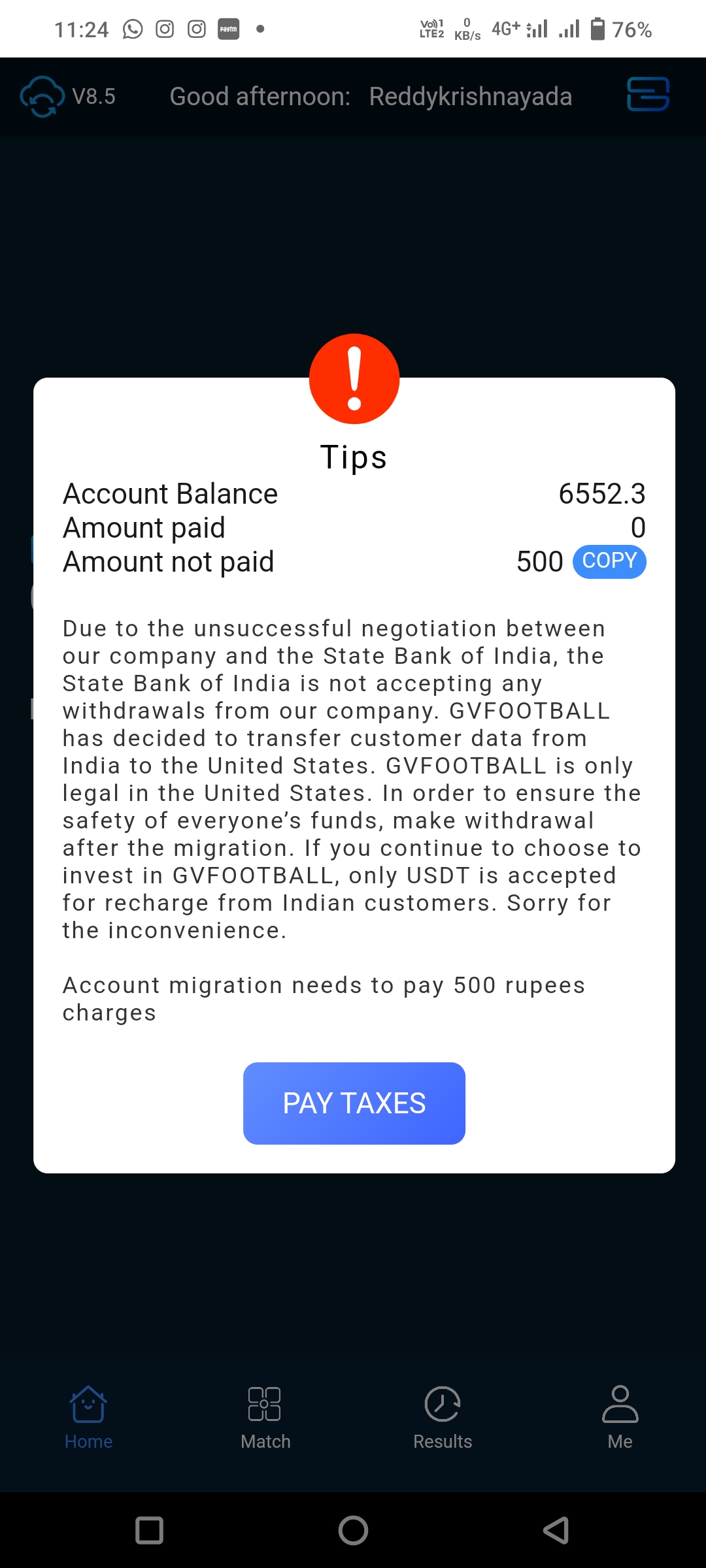Go back using the system back button
This screenshot has height=1568, width=706.
click(x=556, y=1530)
